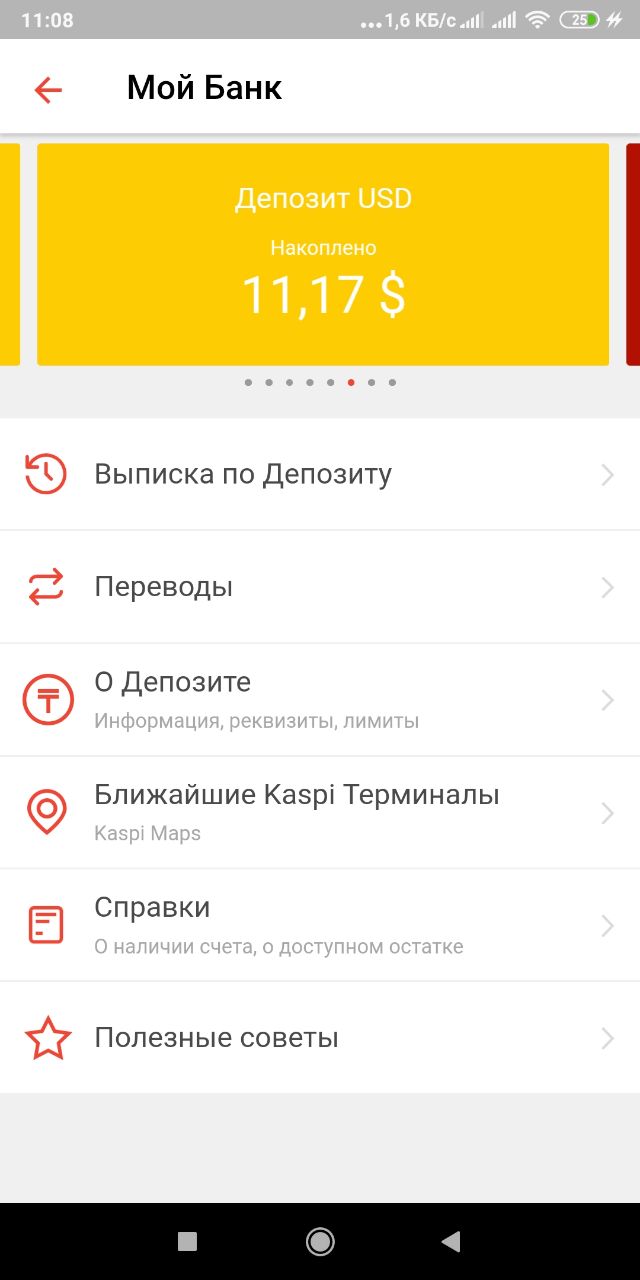Open the Справки row
Screen dimensions: 640x1280
coord(320,926)
